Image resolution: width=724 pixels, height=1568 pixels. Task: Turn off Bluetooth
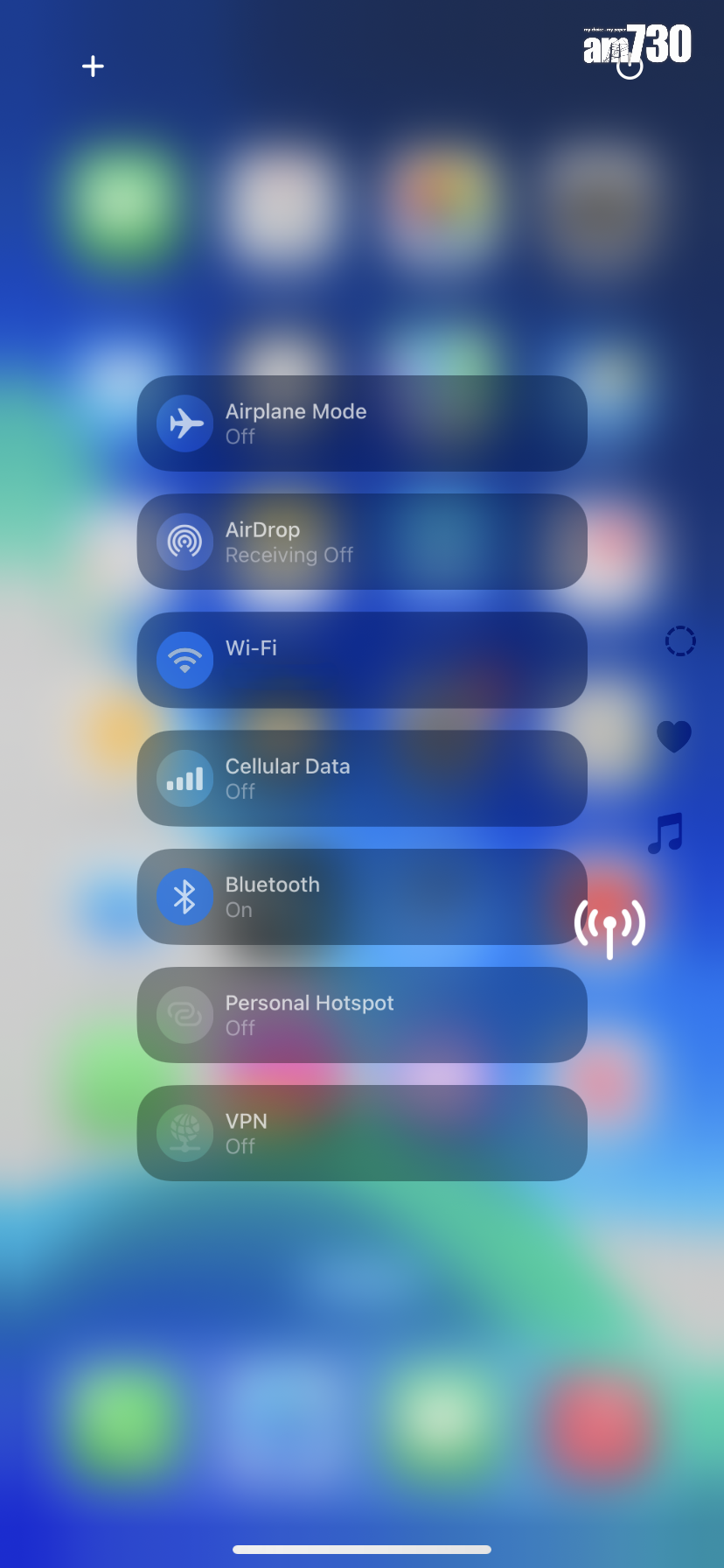(x=184, y=897)
